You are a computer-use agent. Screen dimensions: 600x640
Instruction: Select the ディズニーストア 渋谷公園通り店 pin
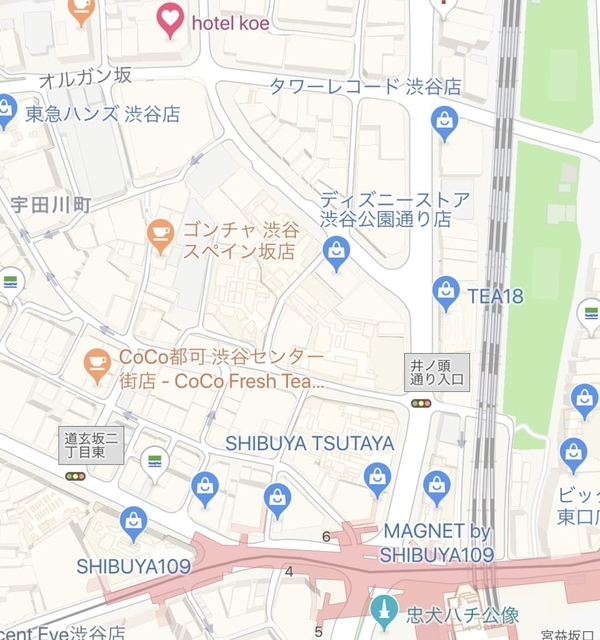tap(337, 252)
